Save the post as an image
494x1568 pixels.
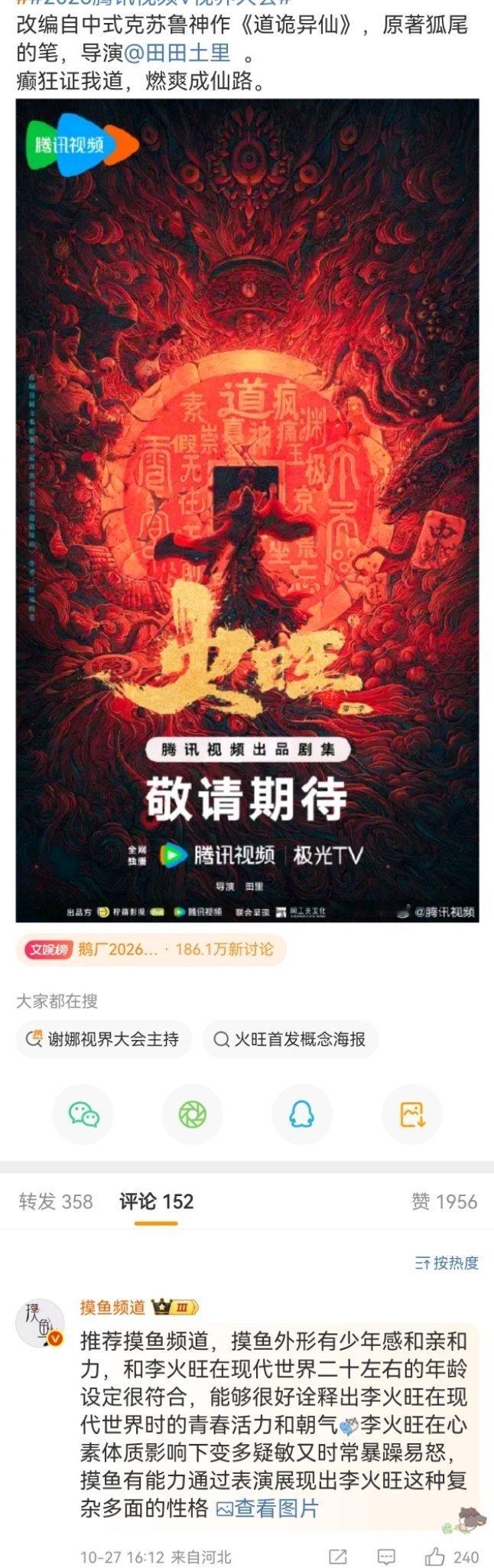click(x=411, y=1114)
